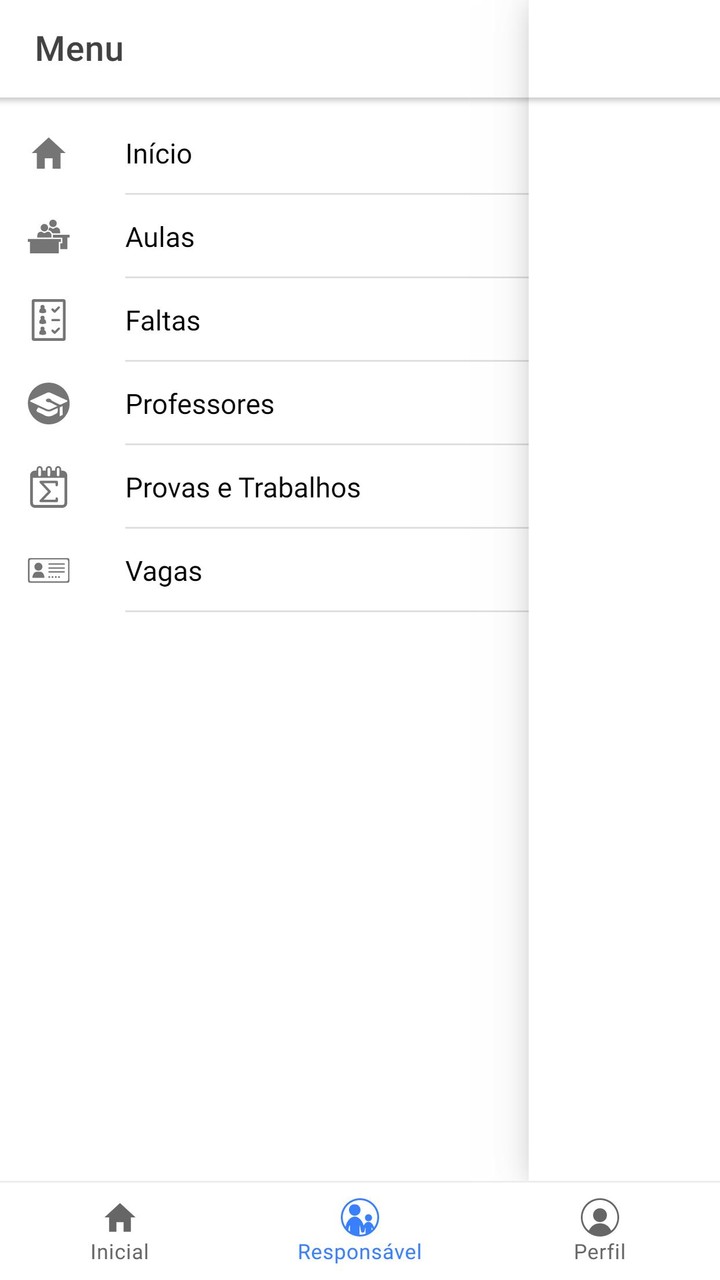Tap the graduation cap icon for Professores
720x1280 pixels.
pos(48,404)
